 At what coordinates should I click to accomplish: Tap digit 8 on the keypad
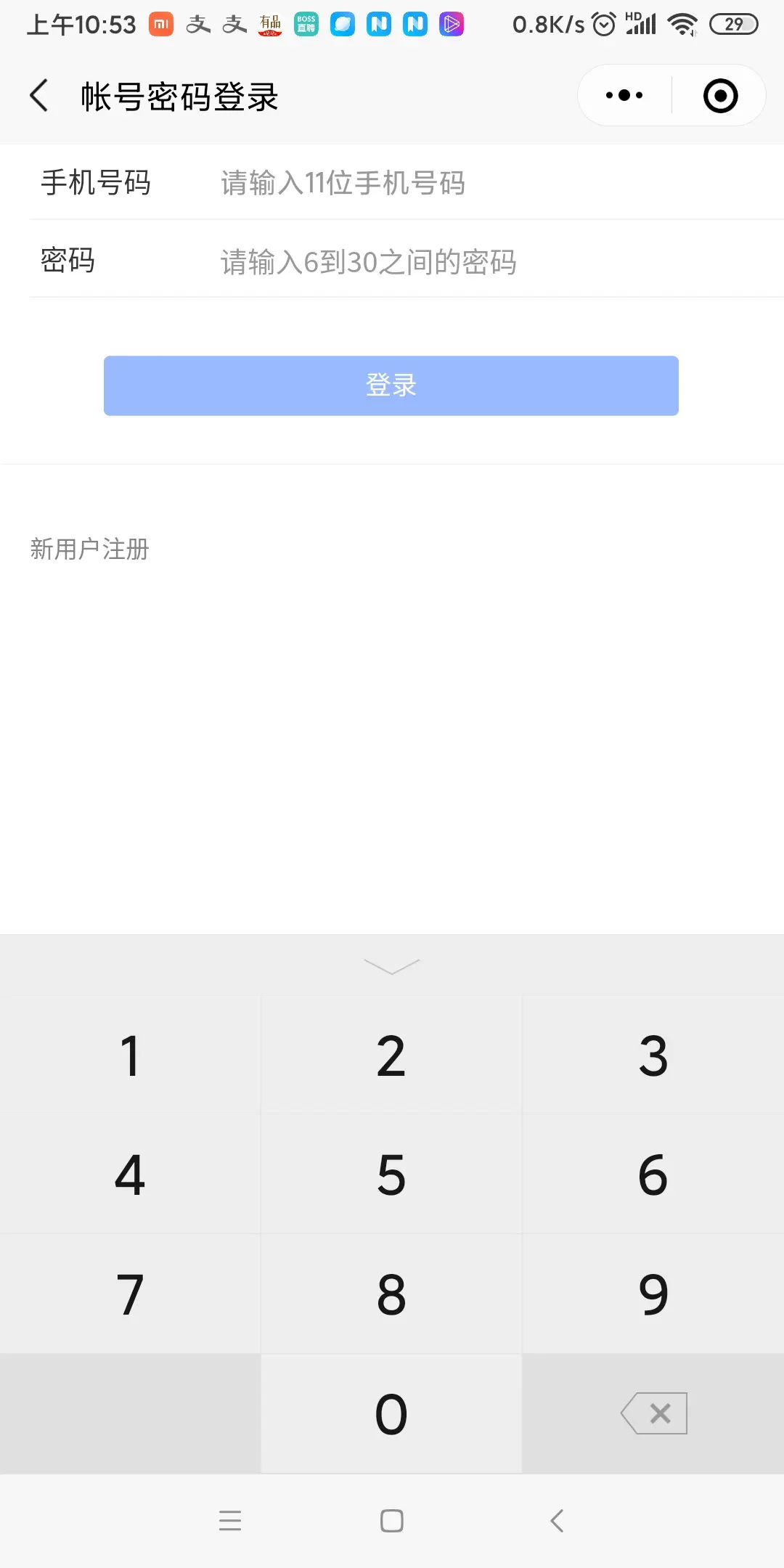click(391, 1294)
